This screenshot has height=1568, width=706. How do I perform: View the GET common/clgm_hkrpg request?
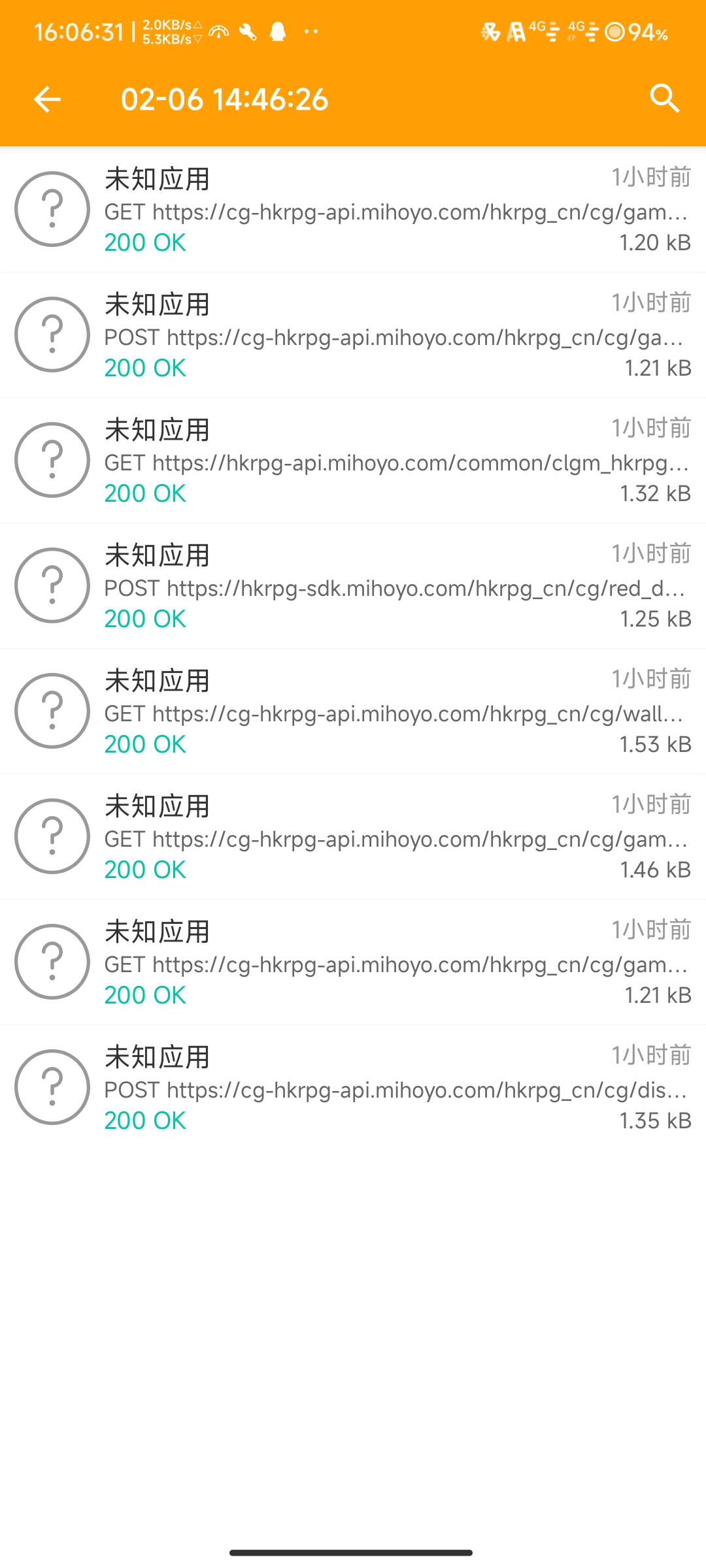click(353, 461)
